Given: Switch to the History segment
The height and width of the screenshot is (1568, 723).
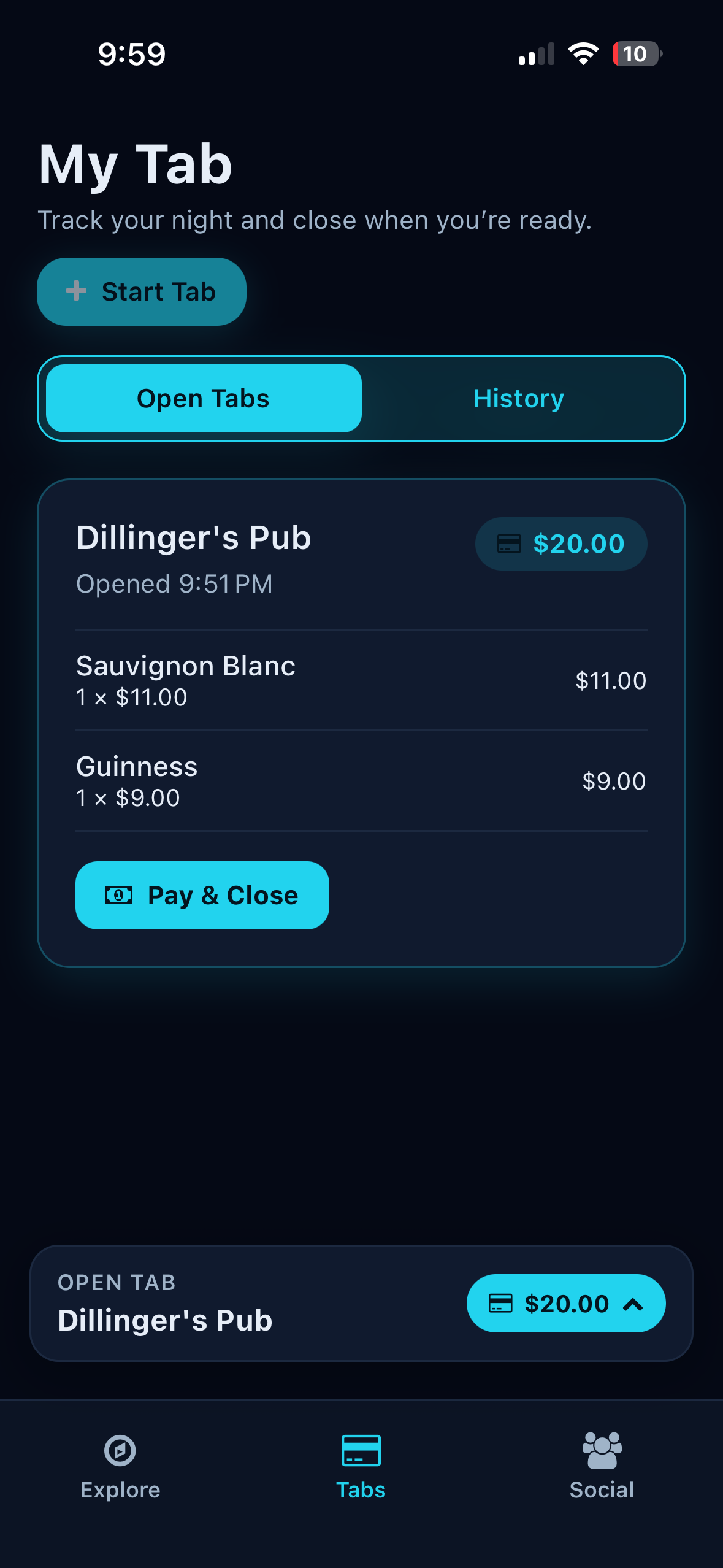Looking at the screenshot, I should click(519, 399).
